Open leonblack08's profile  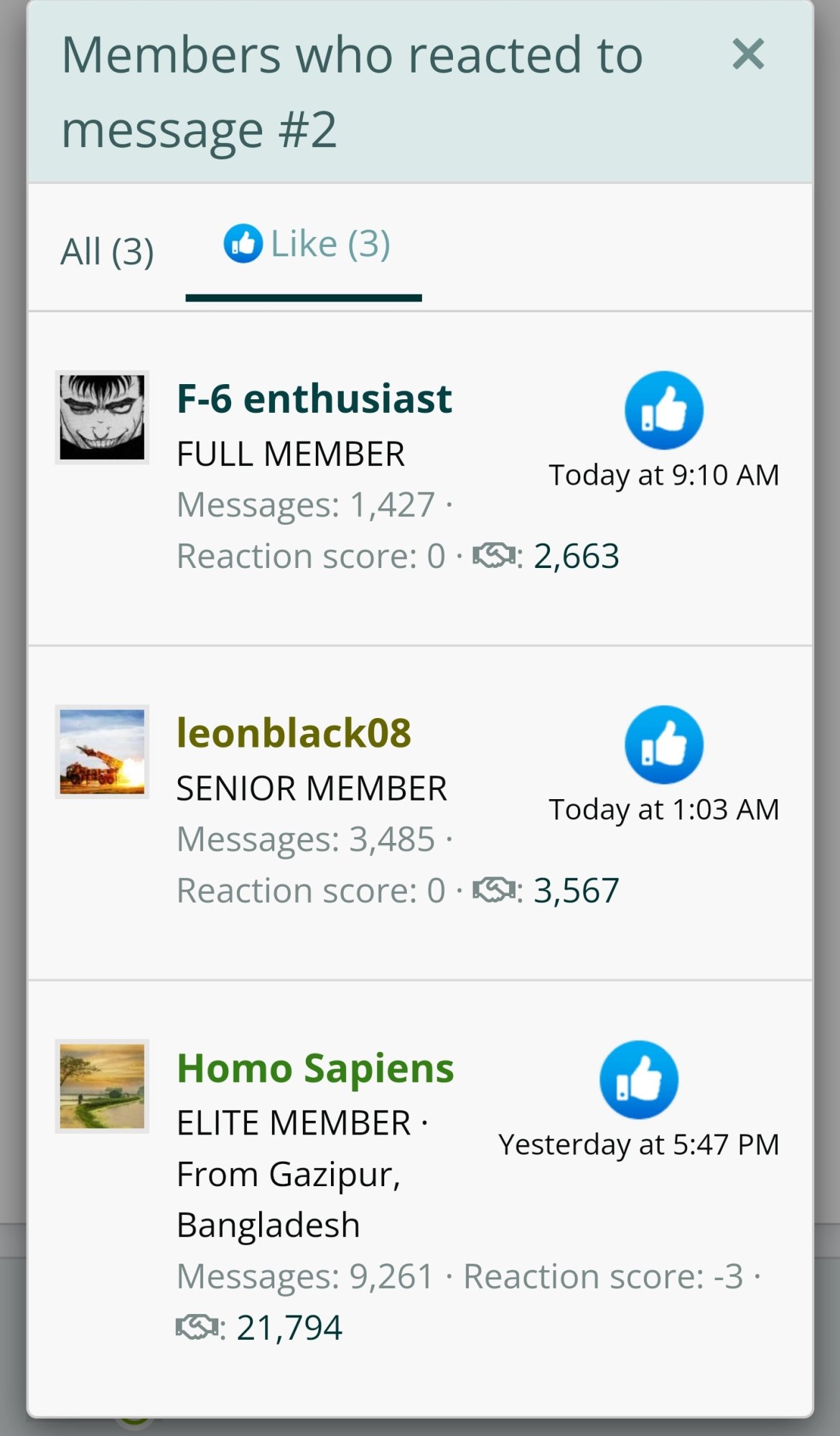click(294, 733)
